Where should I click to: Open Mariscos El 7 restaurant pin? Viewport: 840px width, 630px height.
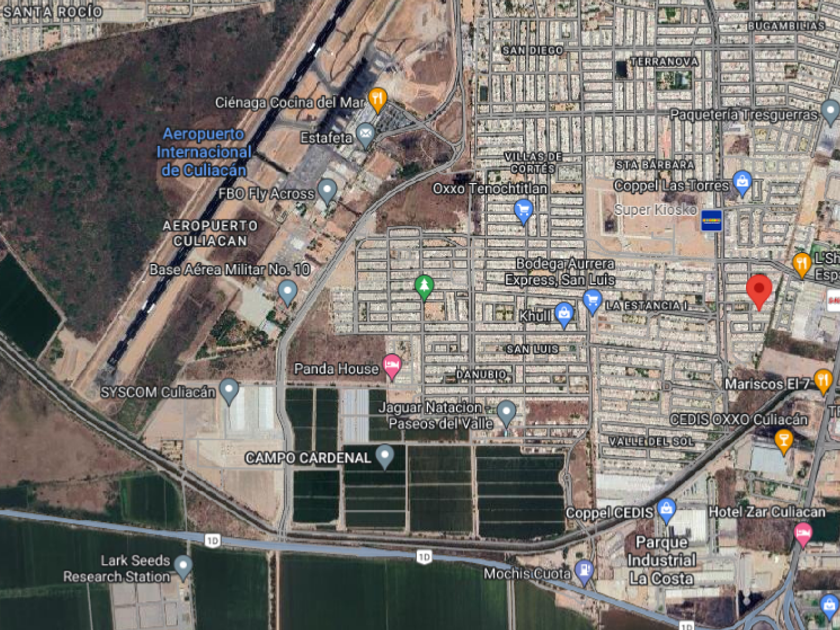(823, 381)
